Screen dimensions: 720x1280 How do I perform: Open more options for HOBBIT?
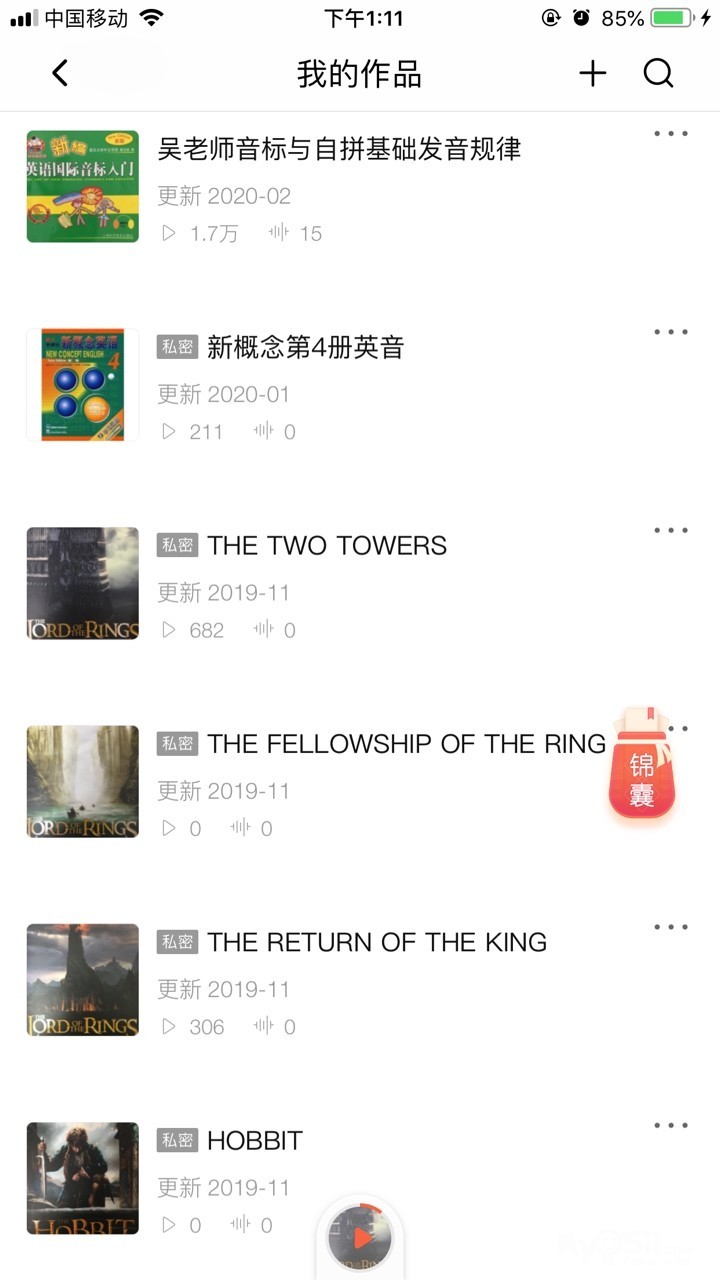670,1125
